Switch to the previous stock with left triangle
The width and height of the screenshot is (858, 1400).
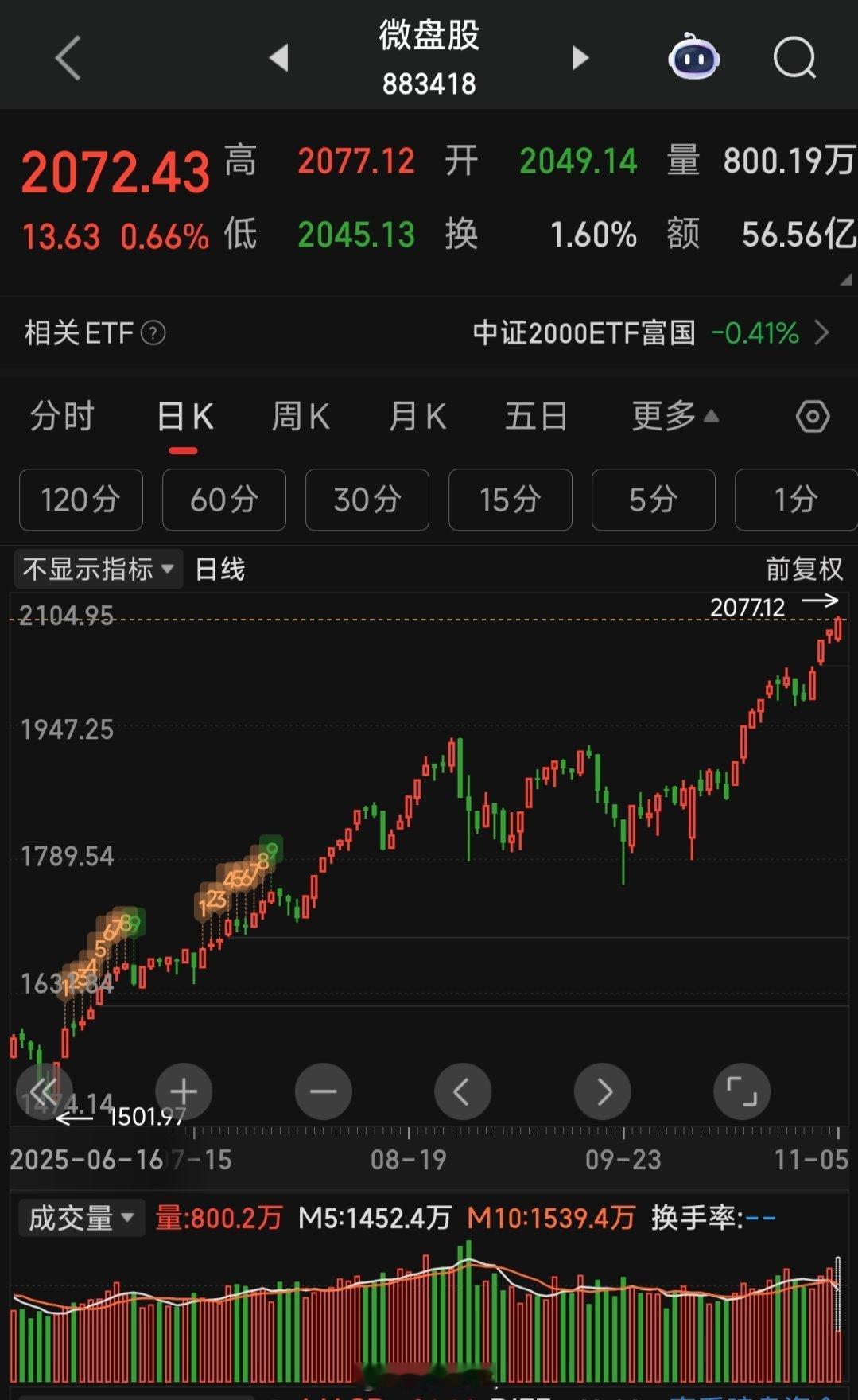coord(278,57)
